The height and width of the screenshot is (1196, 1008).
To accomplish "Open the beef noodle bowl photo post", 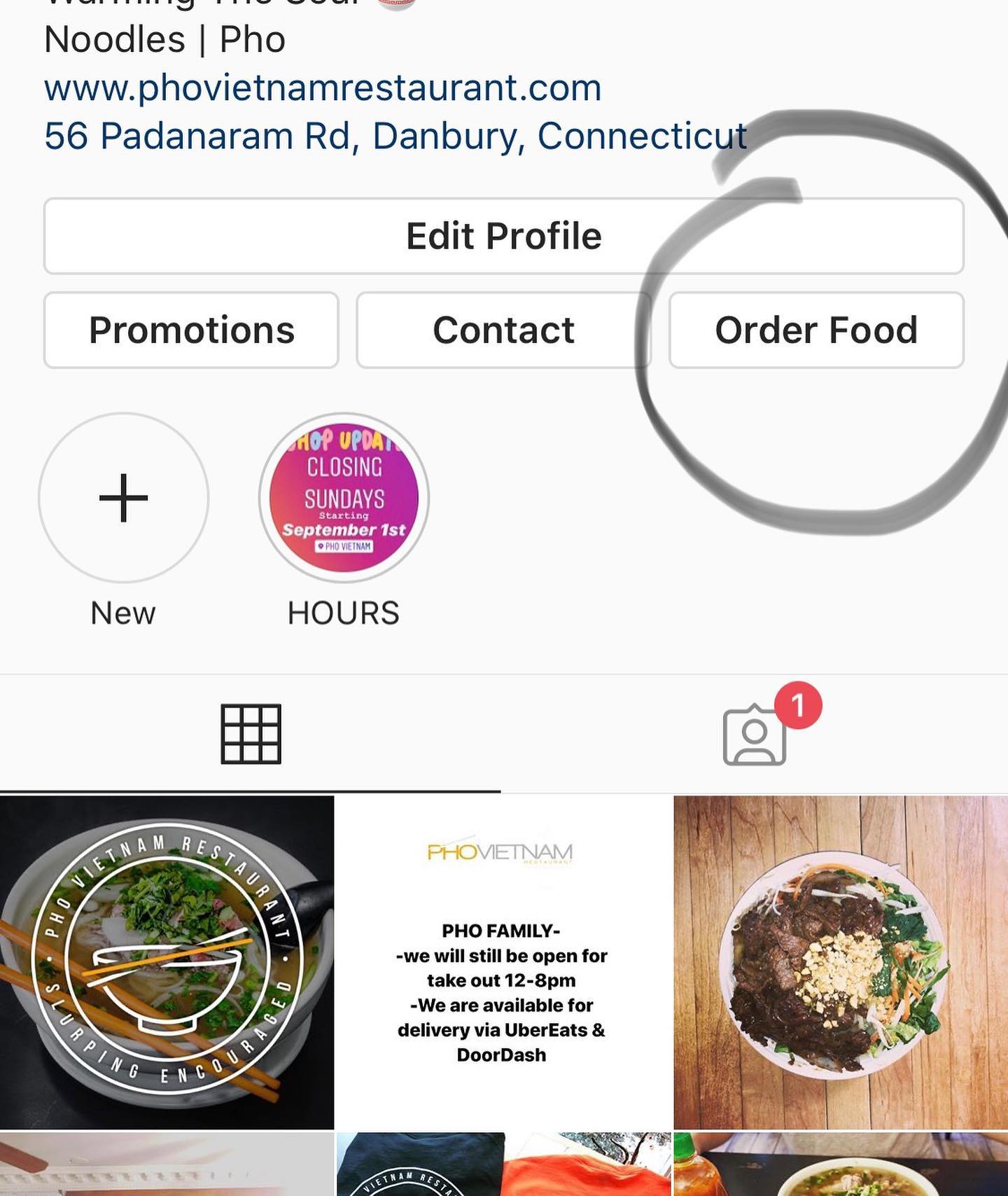I will click(x=841, y=961).
